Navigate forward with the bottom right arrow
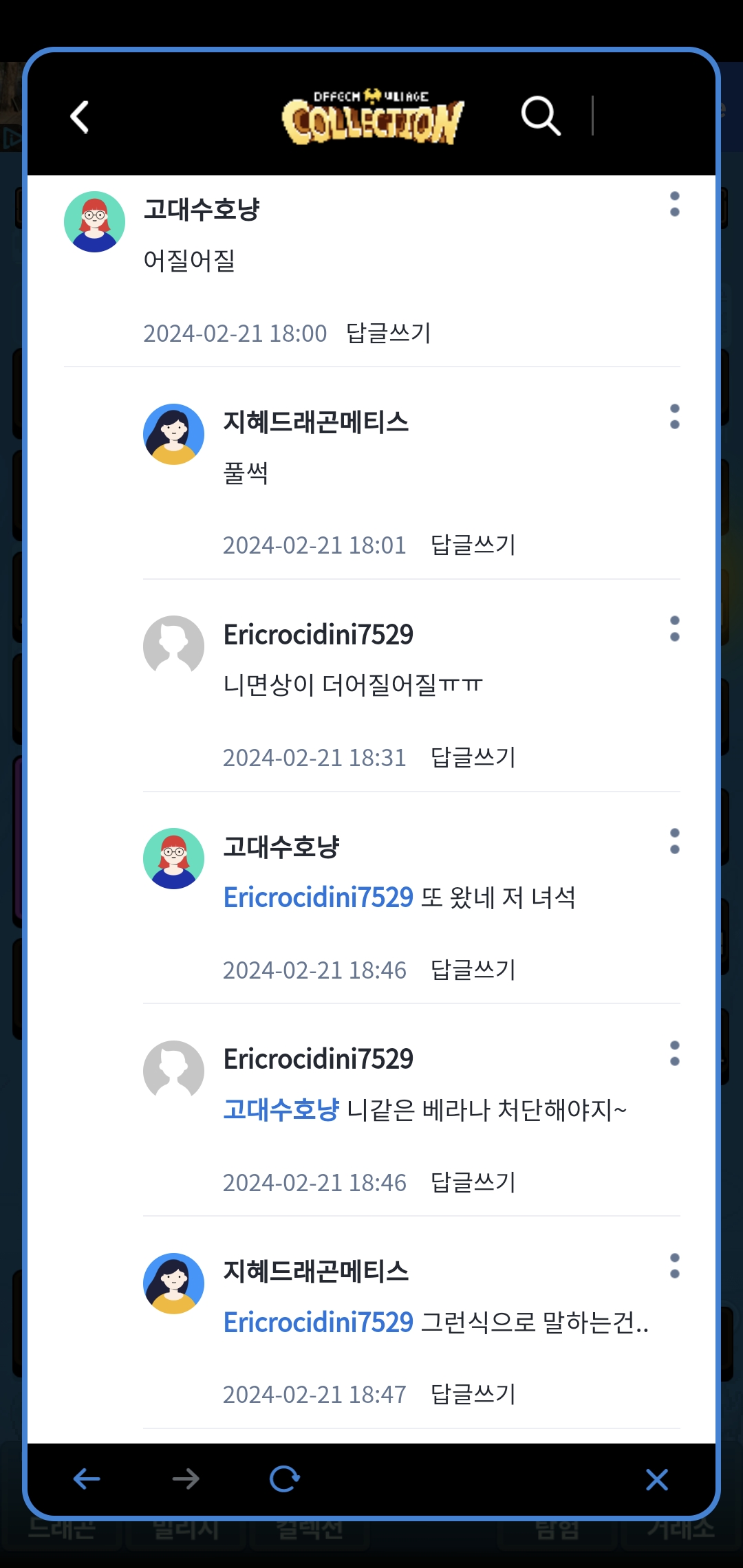Viewport: 743px width, 1568px height. [186, 1479]
